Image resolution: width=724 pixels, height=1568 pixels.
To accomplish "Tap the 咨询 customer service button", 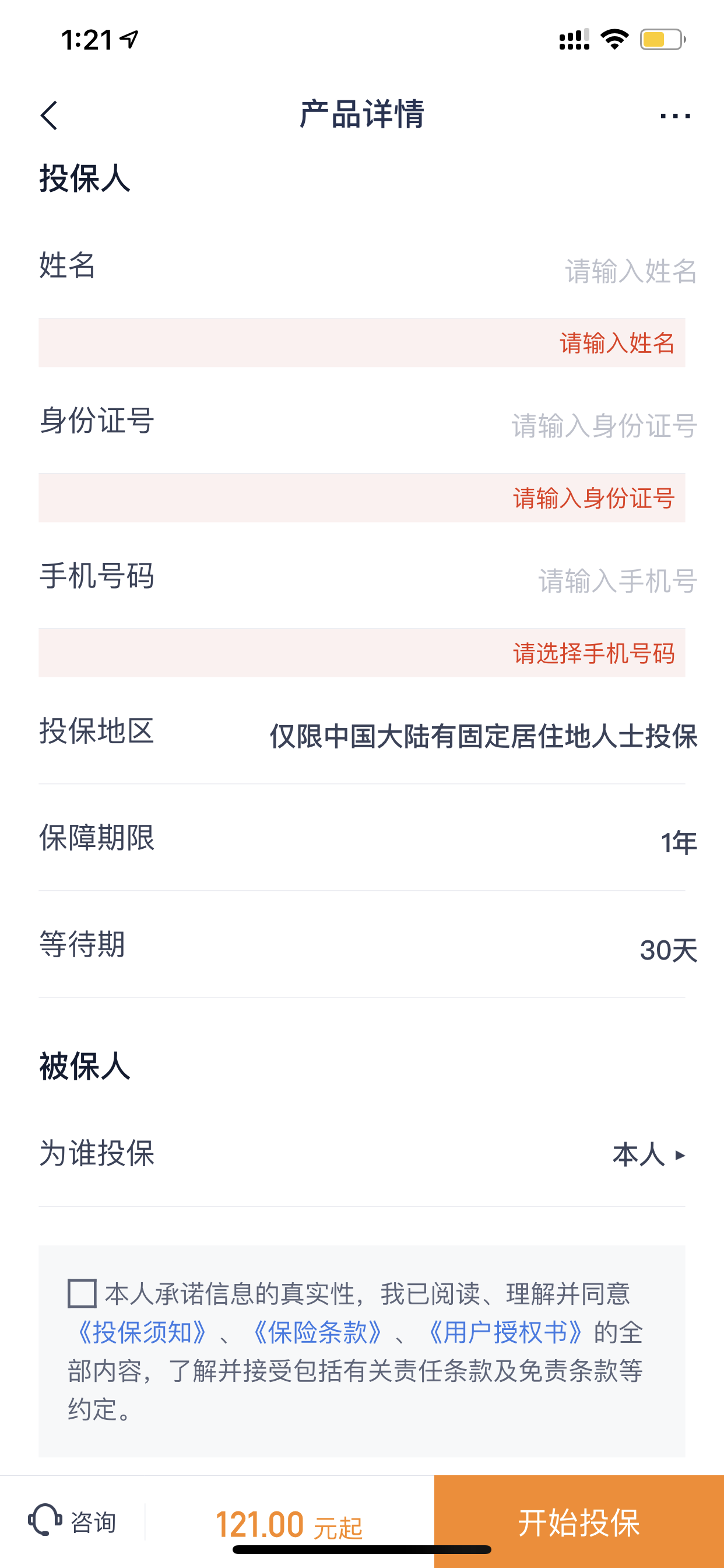I will coord(72,1522).
